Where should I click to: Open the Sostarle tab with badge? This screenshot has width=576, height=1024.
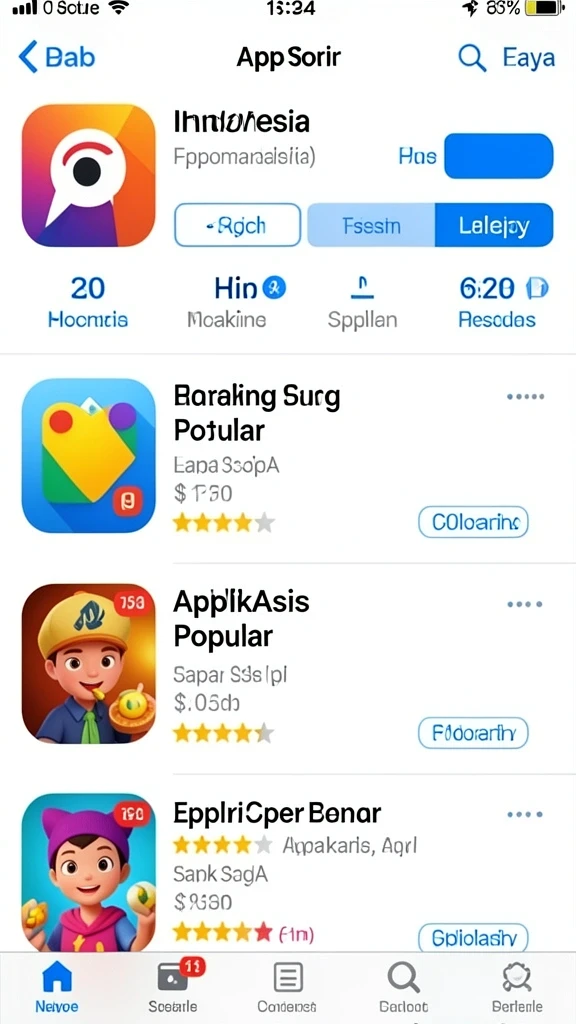pyautogui.click(x=173, y=987)
